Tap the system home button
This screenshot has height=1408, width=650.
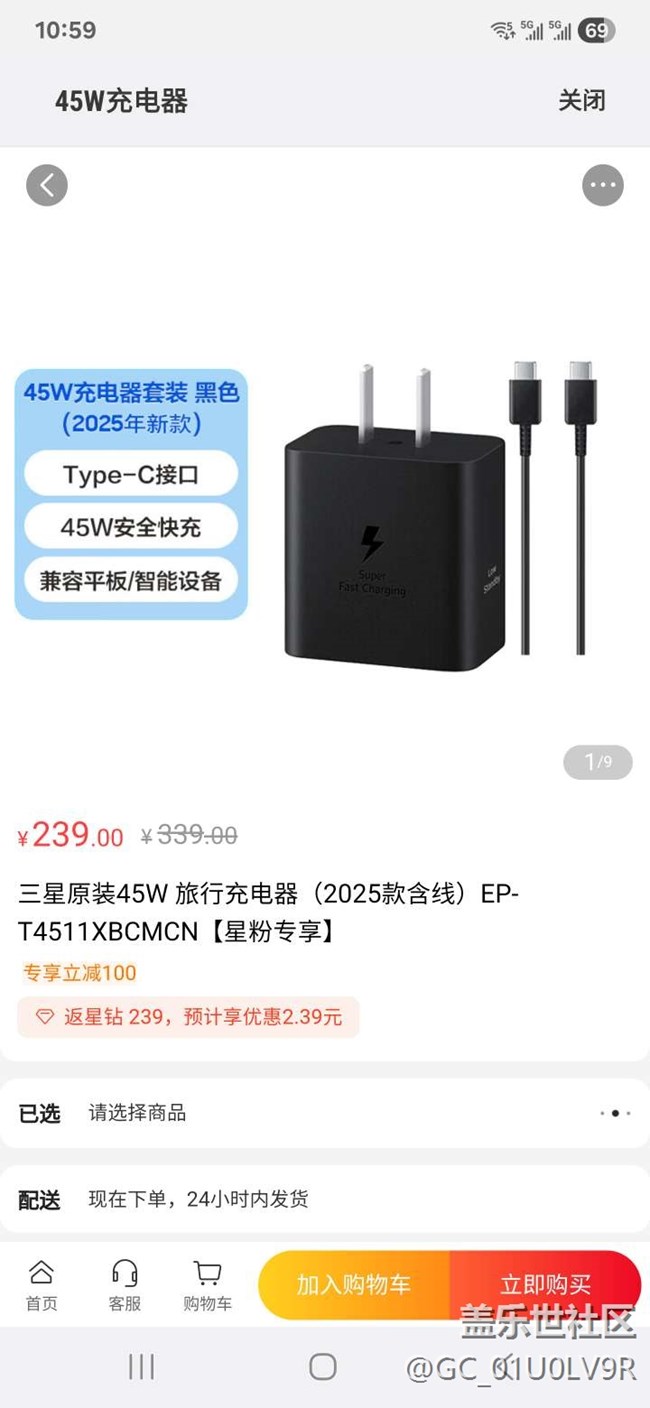(x=323, y=1367)
